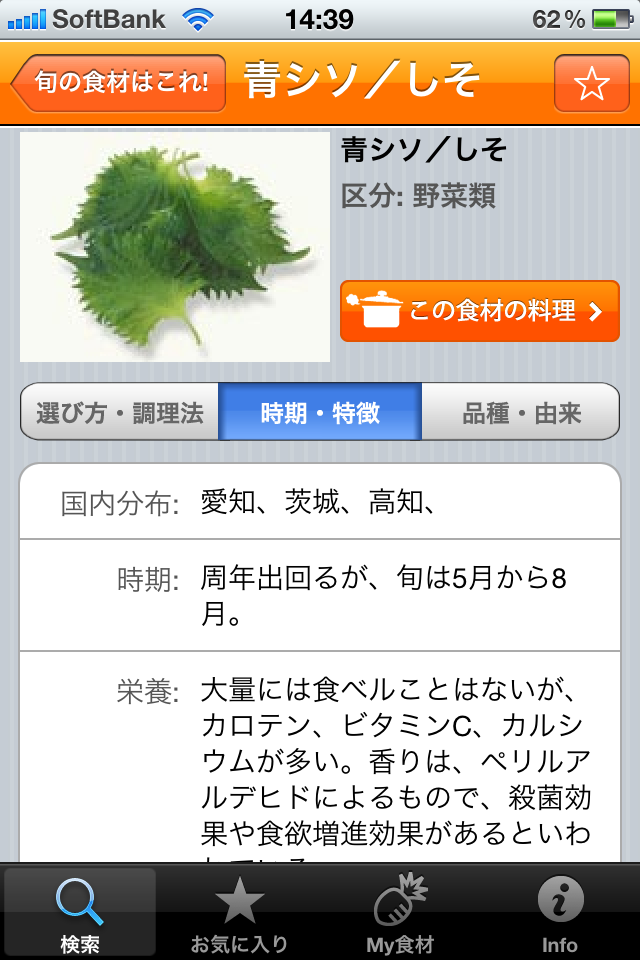Add 青シソ to favorites with star
The height and width of the screenshot is (960, 640).
(592, 83)
